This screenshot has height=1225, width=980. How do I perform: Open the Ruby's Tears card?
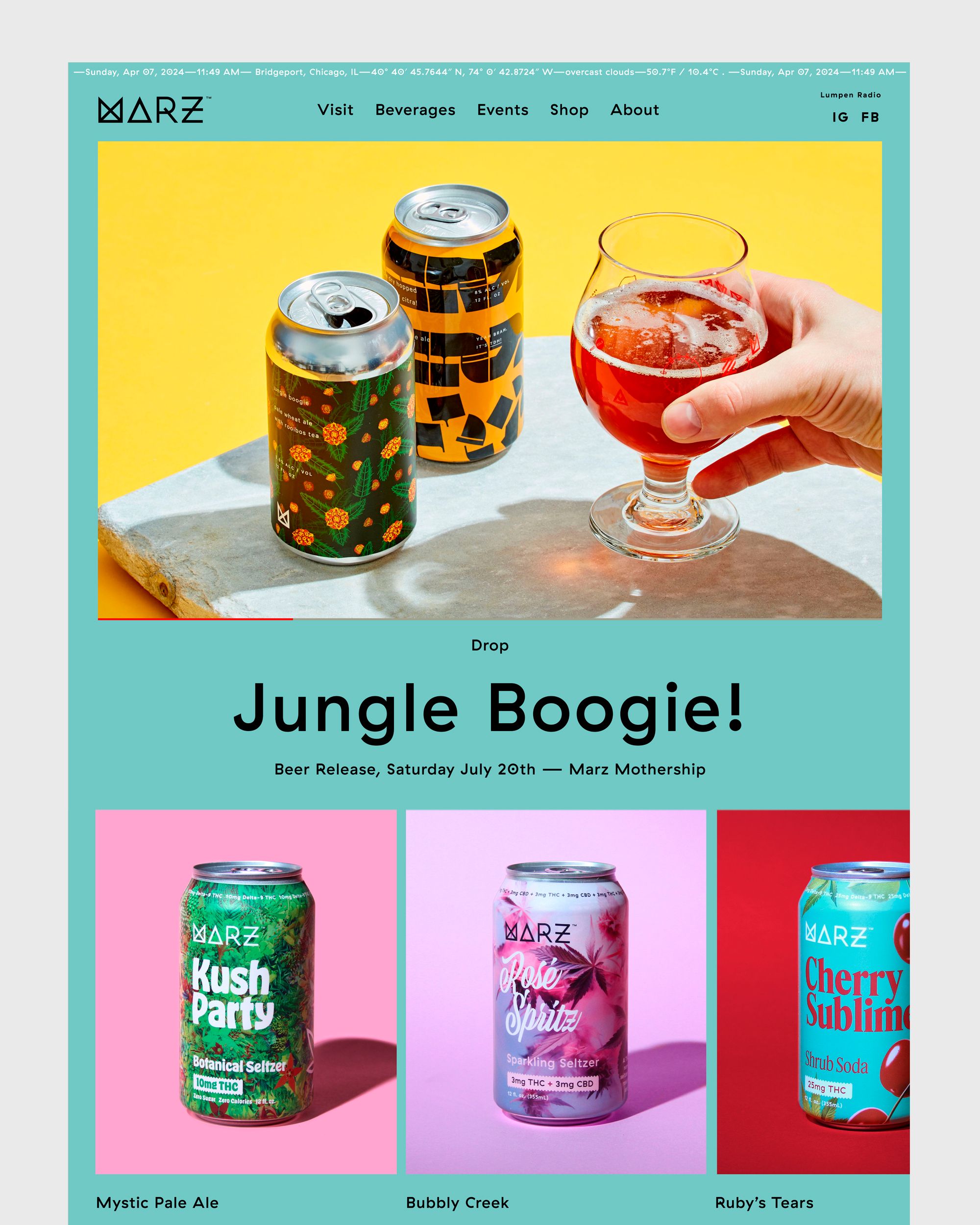[812, 991]
